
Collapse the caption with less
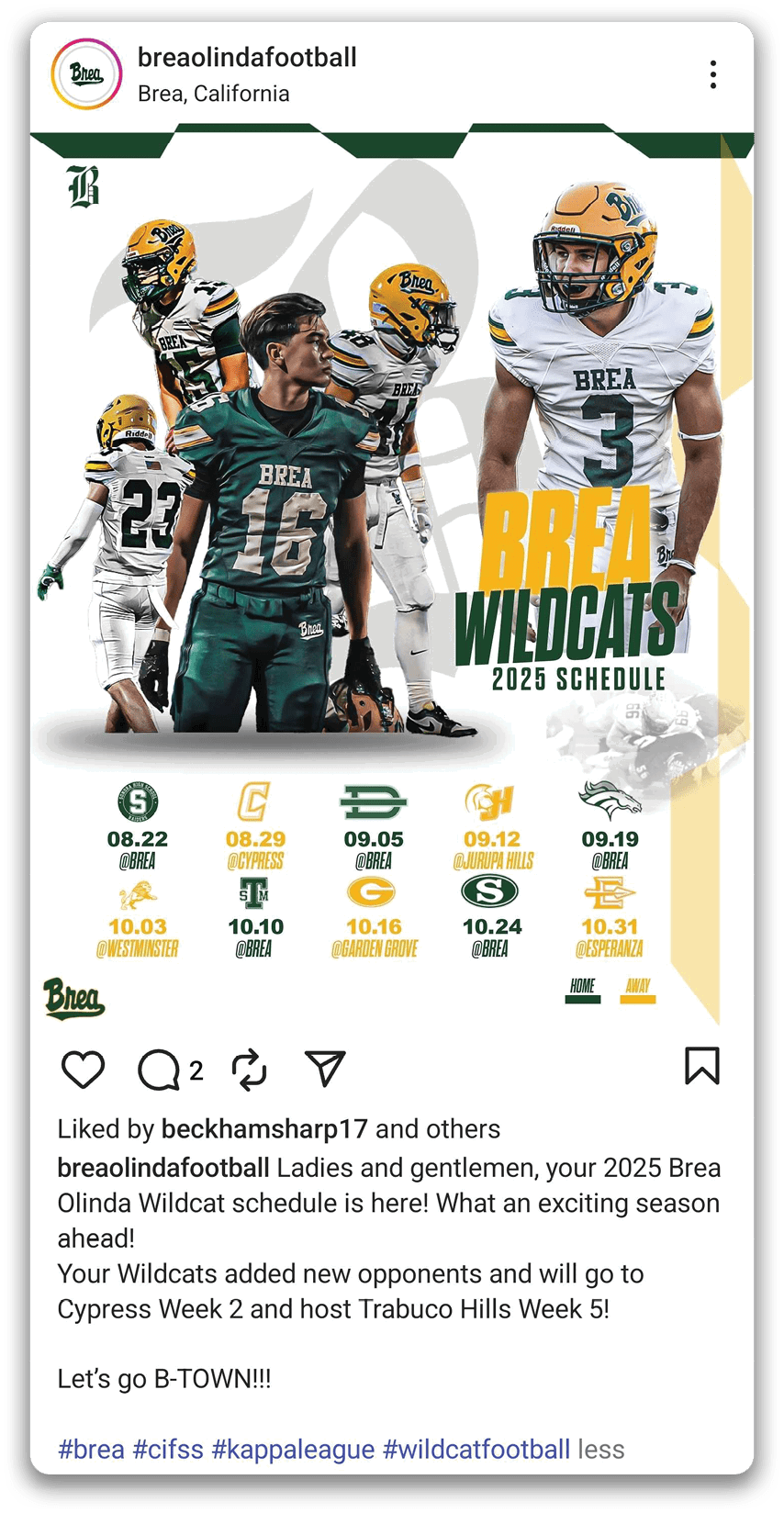coord(601,1450)
